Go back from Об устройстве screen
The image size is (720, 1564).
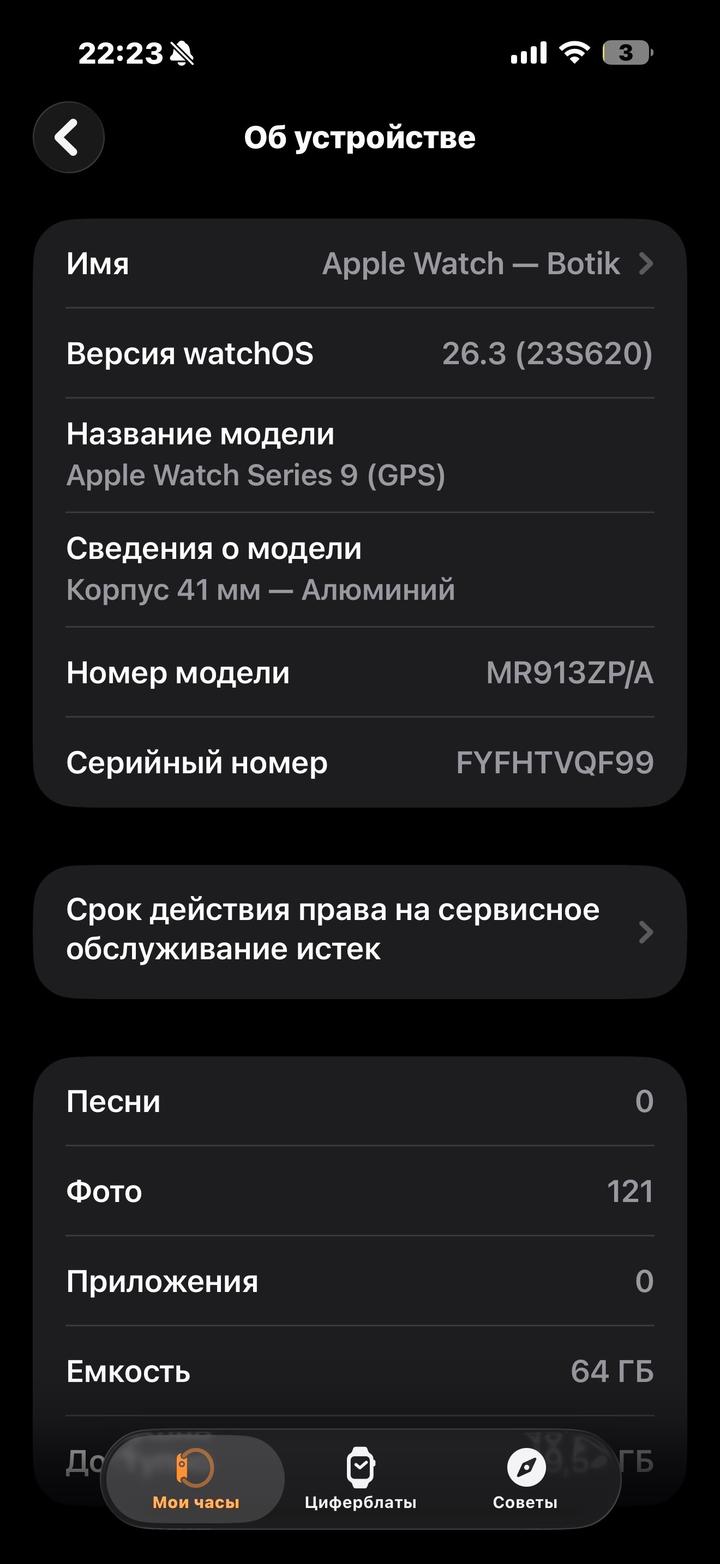pyautogui.click(x=68, y=137)
